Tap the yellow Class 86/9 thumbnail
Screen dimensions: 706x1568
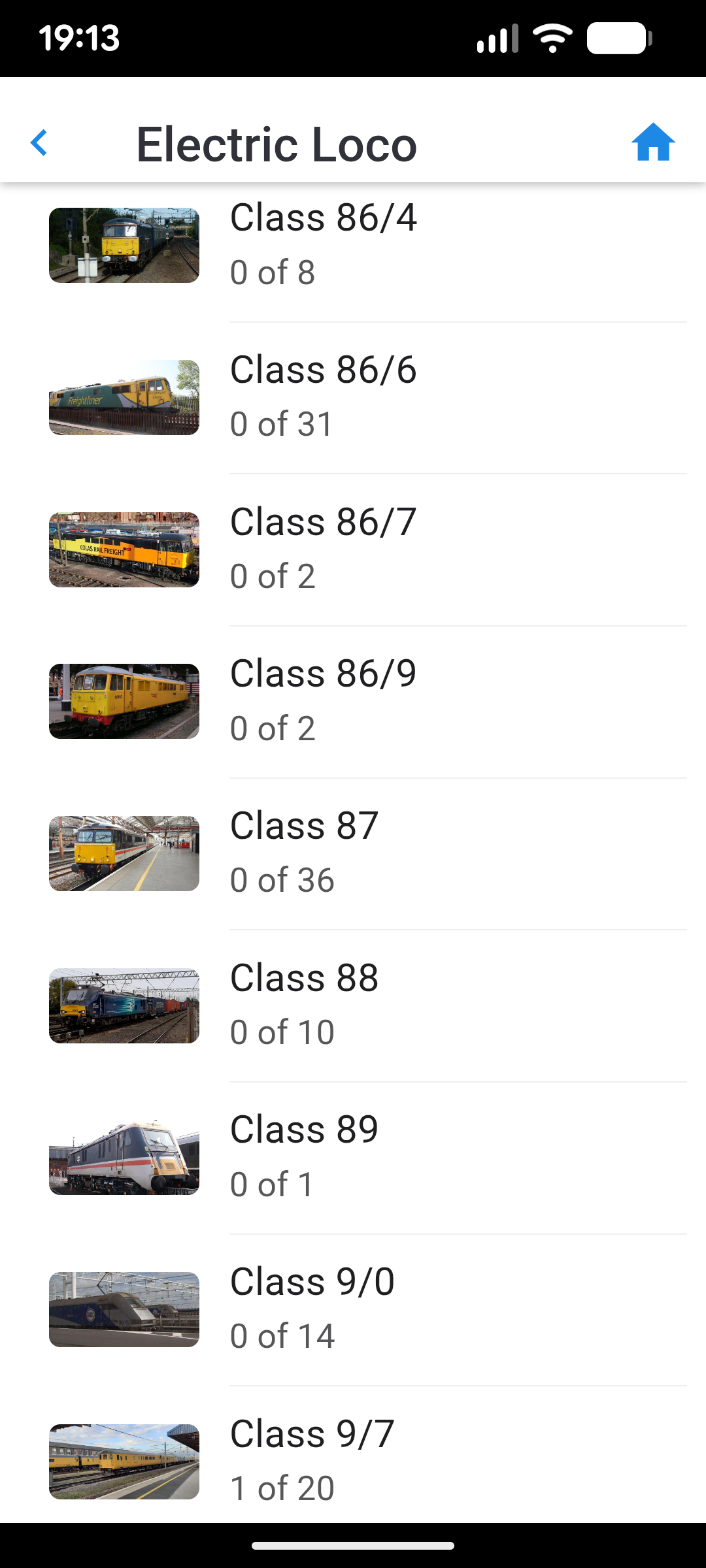[x=124, y=701]
